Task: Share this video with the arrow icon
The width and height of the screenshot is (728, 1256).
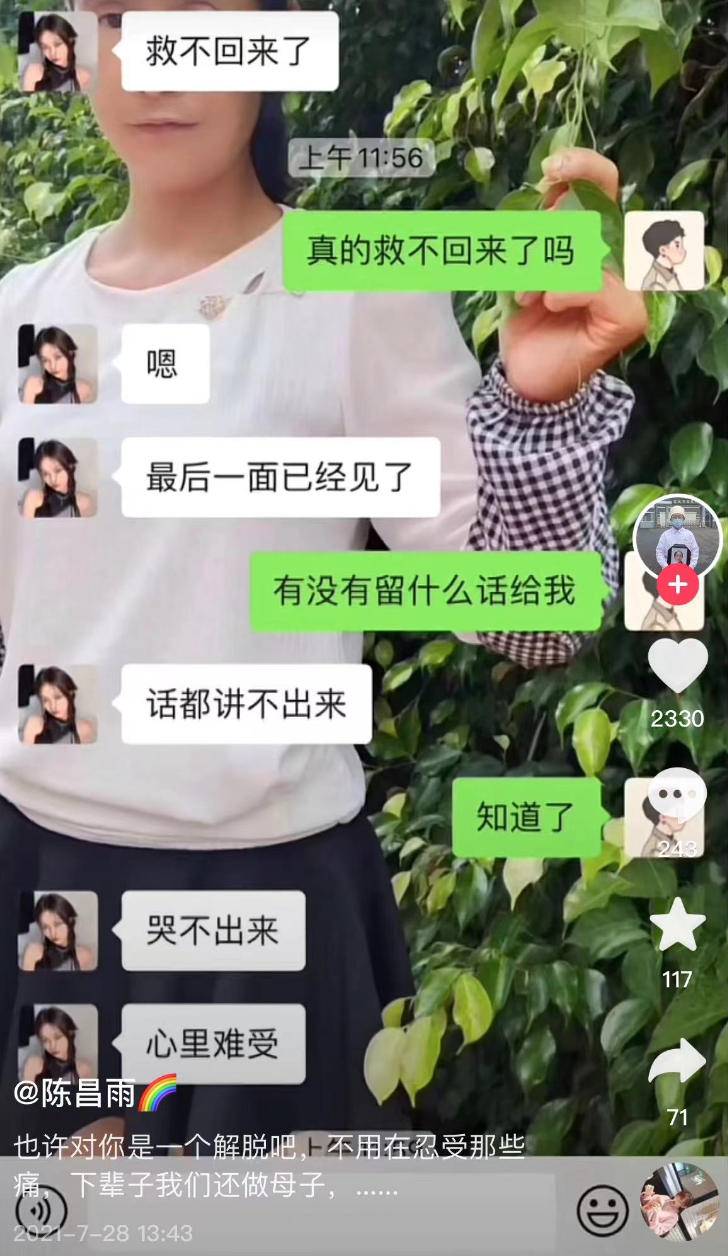Action: coord(677,1062)
